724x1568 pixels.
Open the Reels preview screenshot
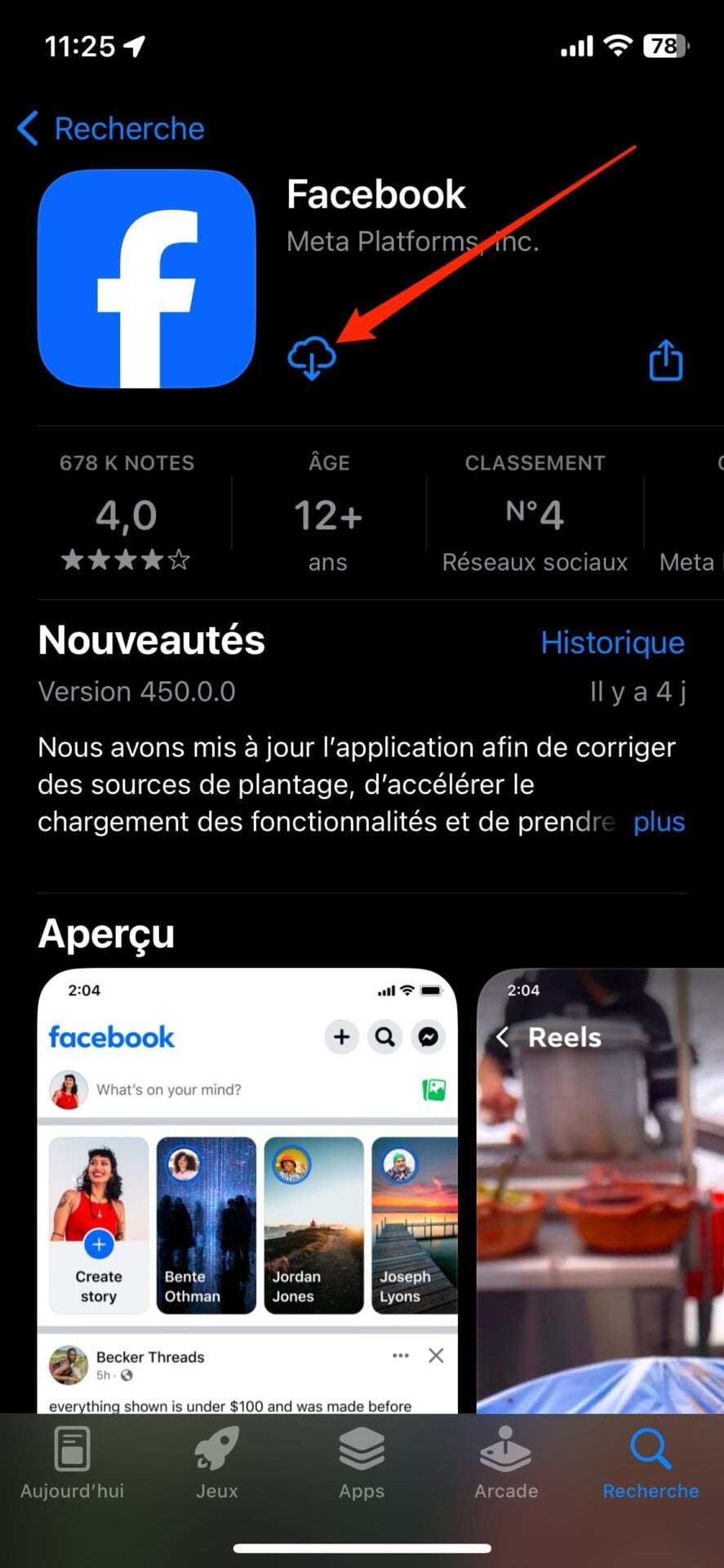600,1189
